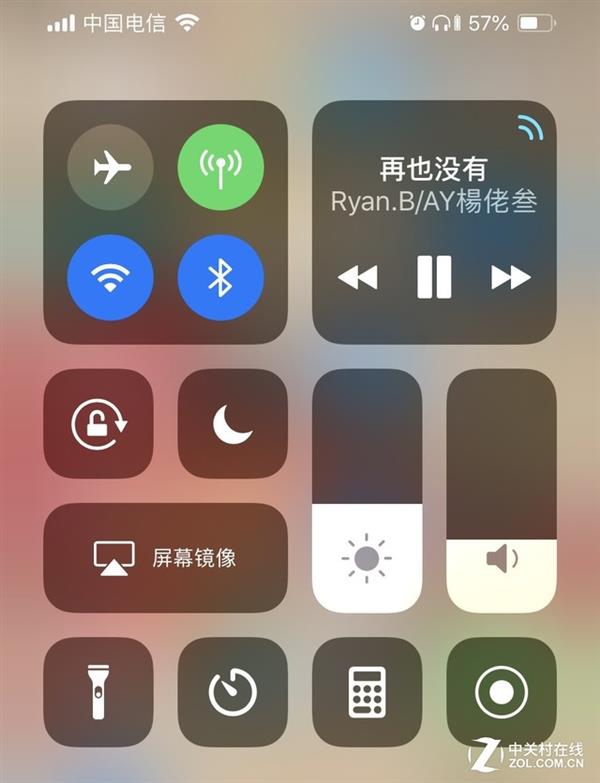Tap the brightness slider
This screenshot has height=783, width=600.
pyautogui.click(x=367, y=490)
